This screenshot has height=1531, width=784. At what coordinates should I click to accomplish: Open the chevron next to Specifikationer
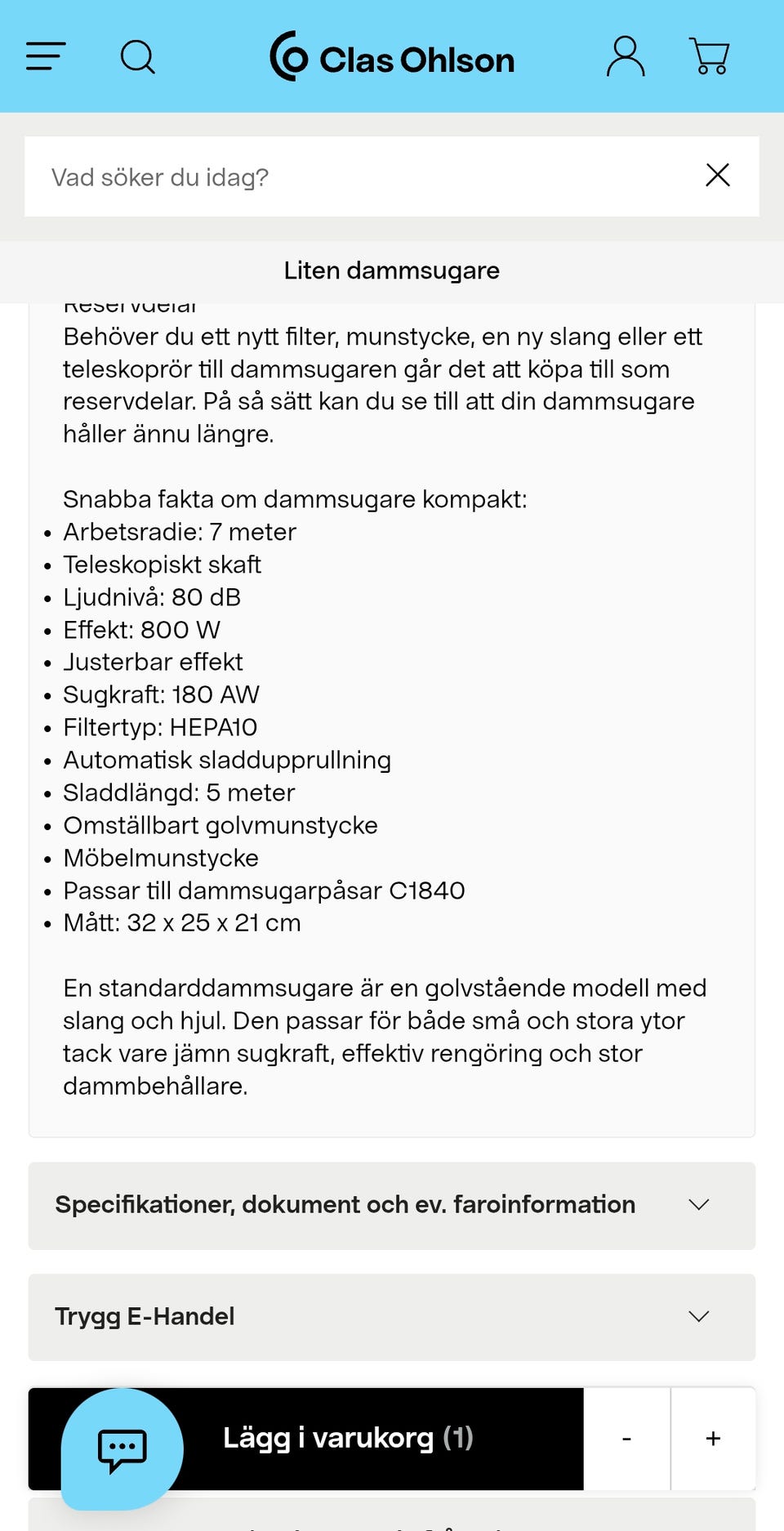point(697,1205)
